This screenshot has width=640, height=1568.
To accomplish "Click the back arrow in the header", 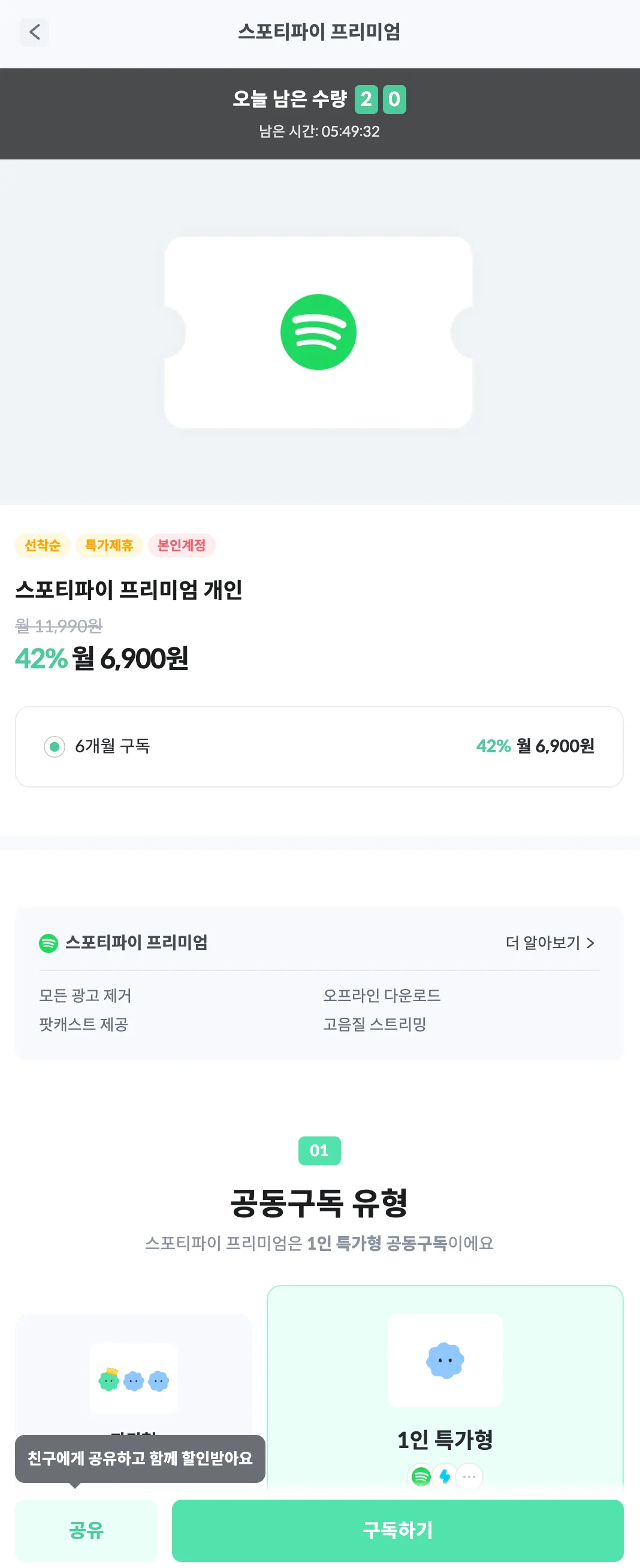I will click(34, 33).
